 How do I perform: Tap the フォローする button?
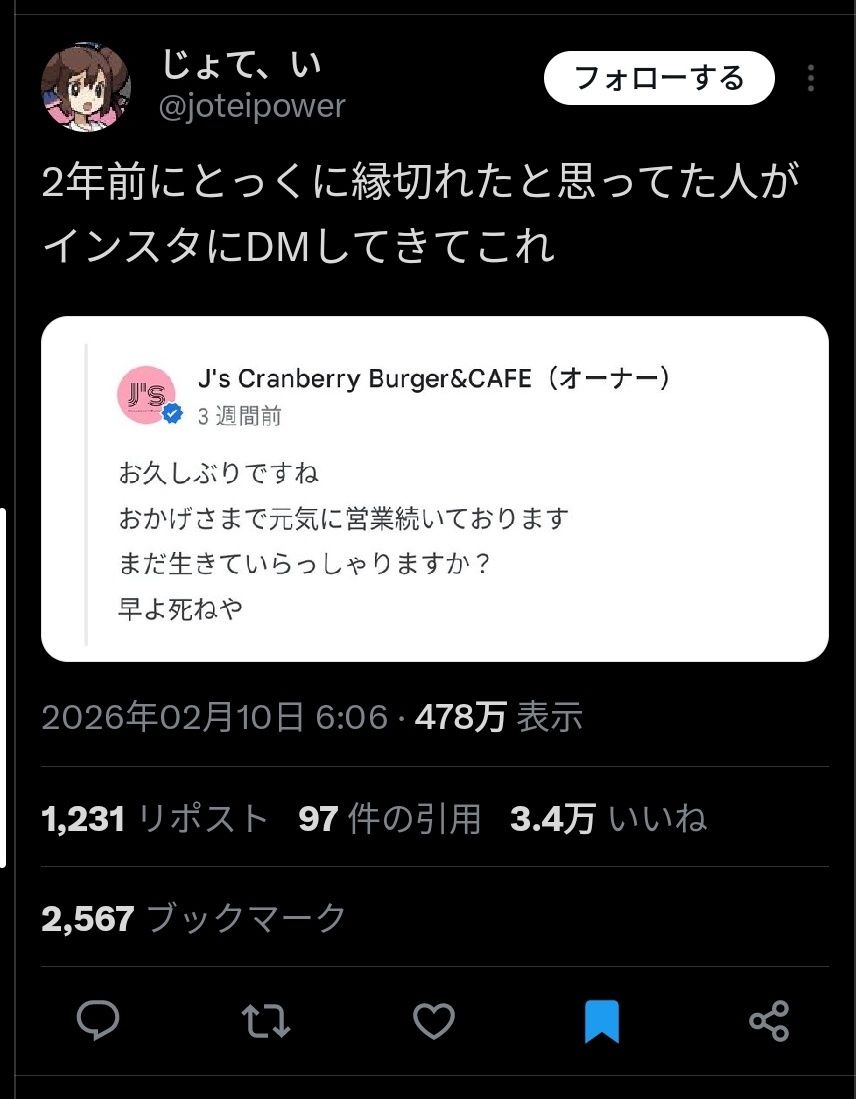[x=659, y=78]
